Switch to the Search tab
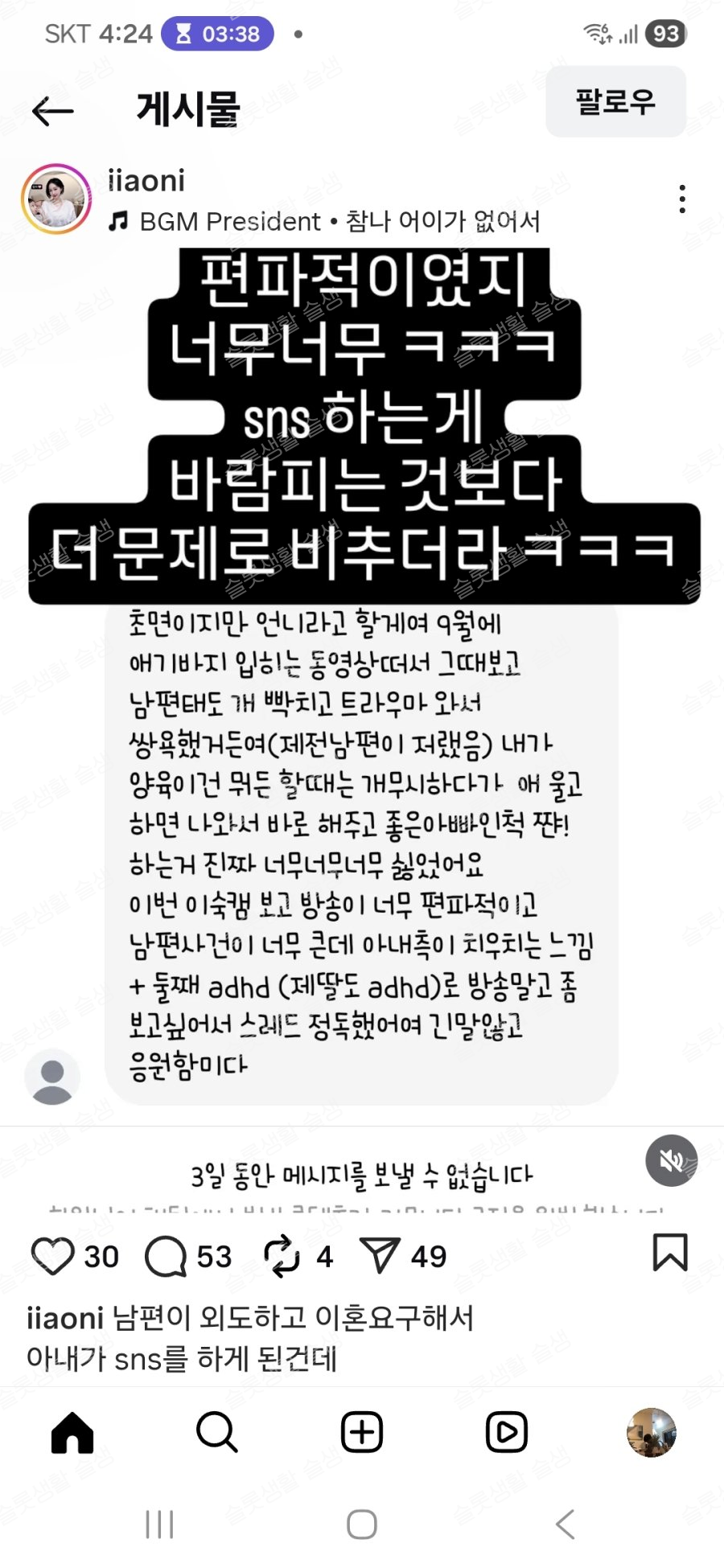 [217, 1432]
